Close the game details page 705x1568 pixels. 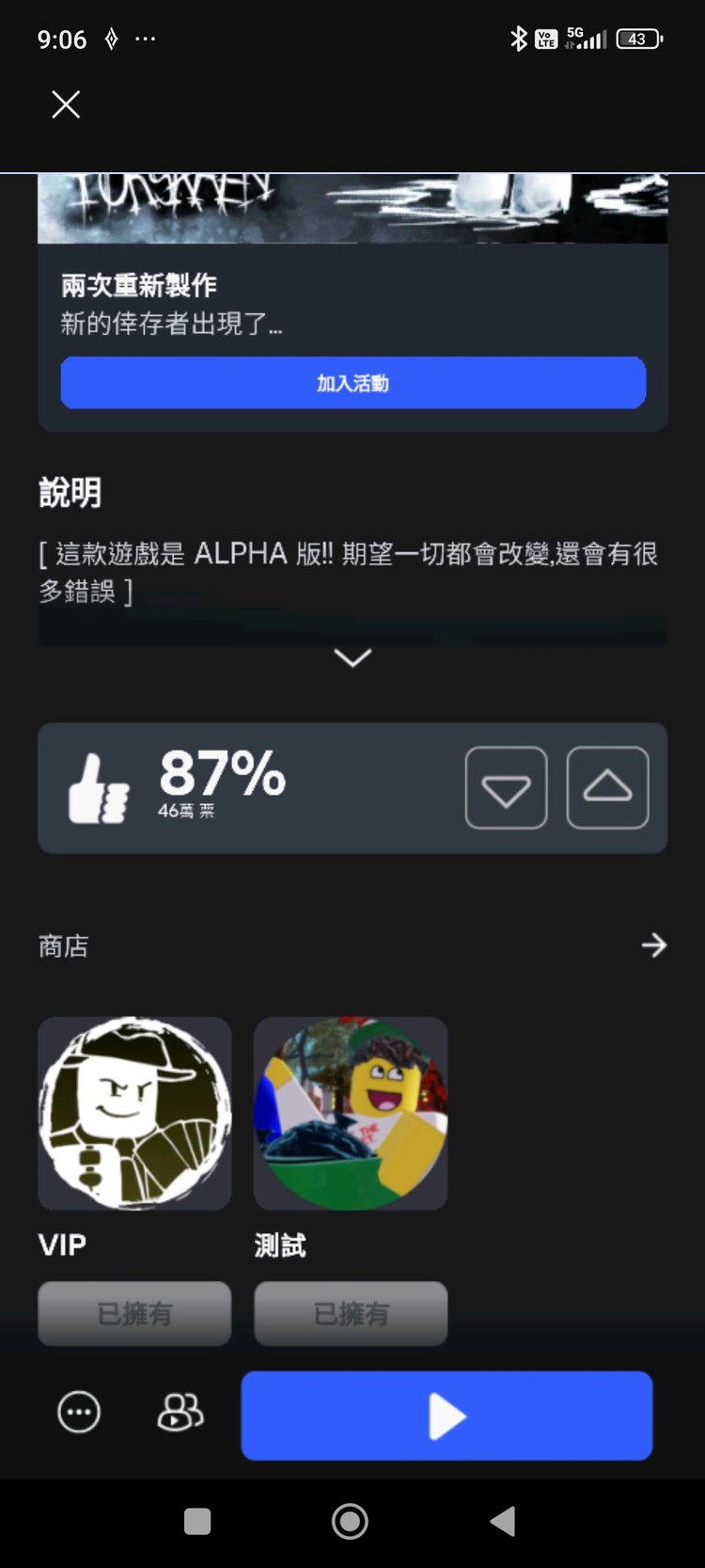click(x=66, y=104)
